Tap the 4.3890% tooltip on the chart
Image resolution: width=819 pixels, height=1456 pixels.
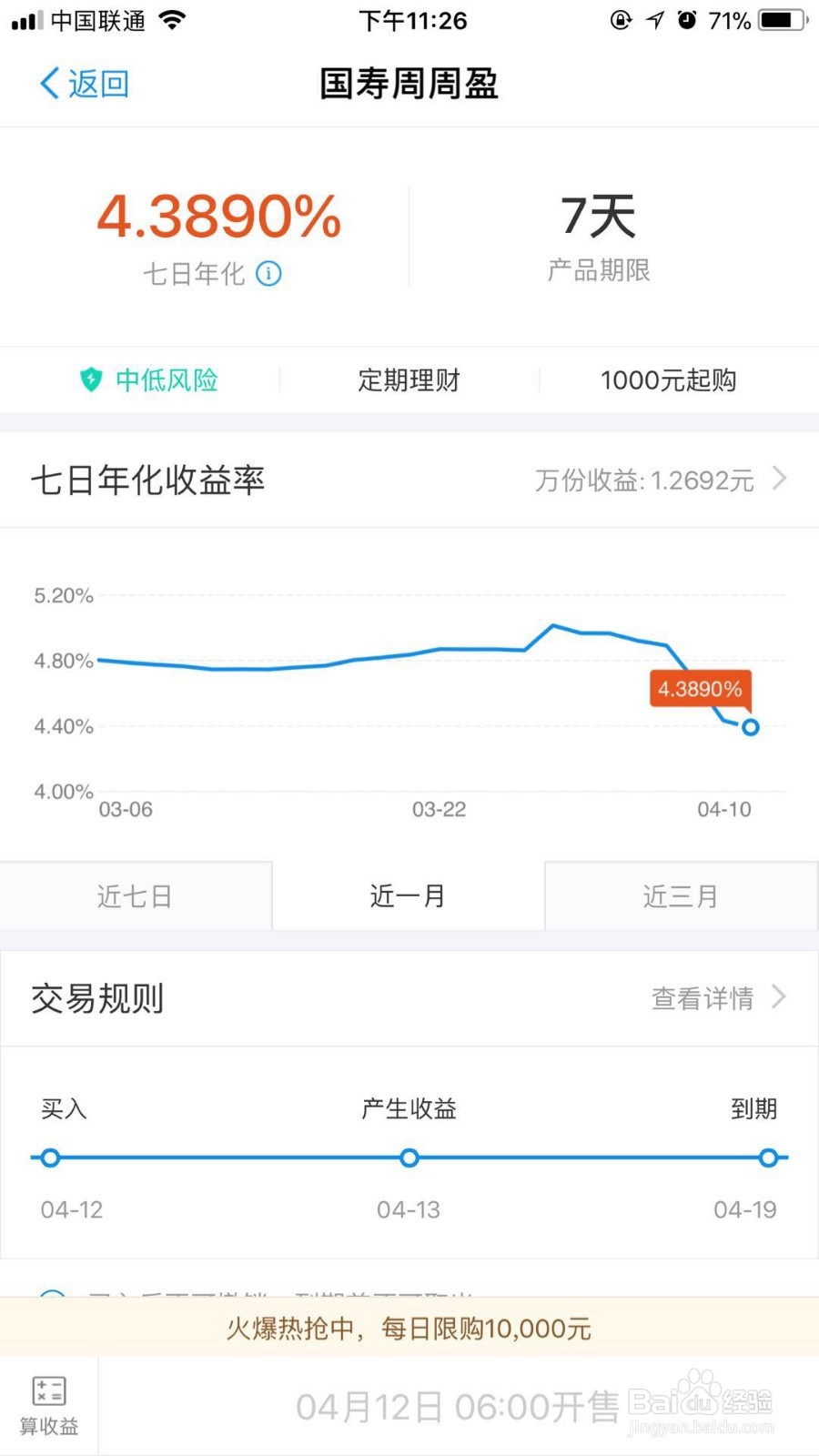point(699,689)
